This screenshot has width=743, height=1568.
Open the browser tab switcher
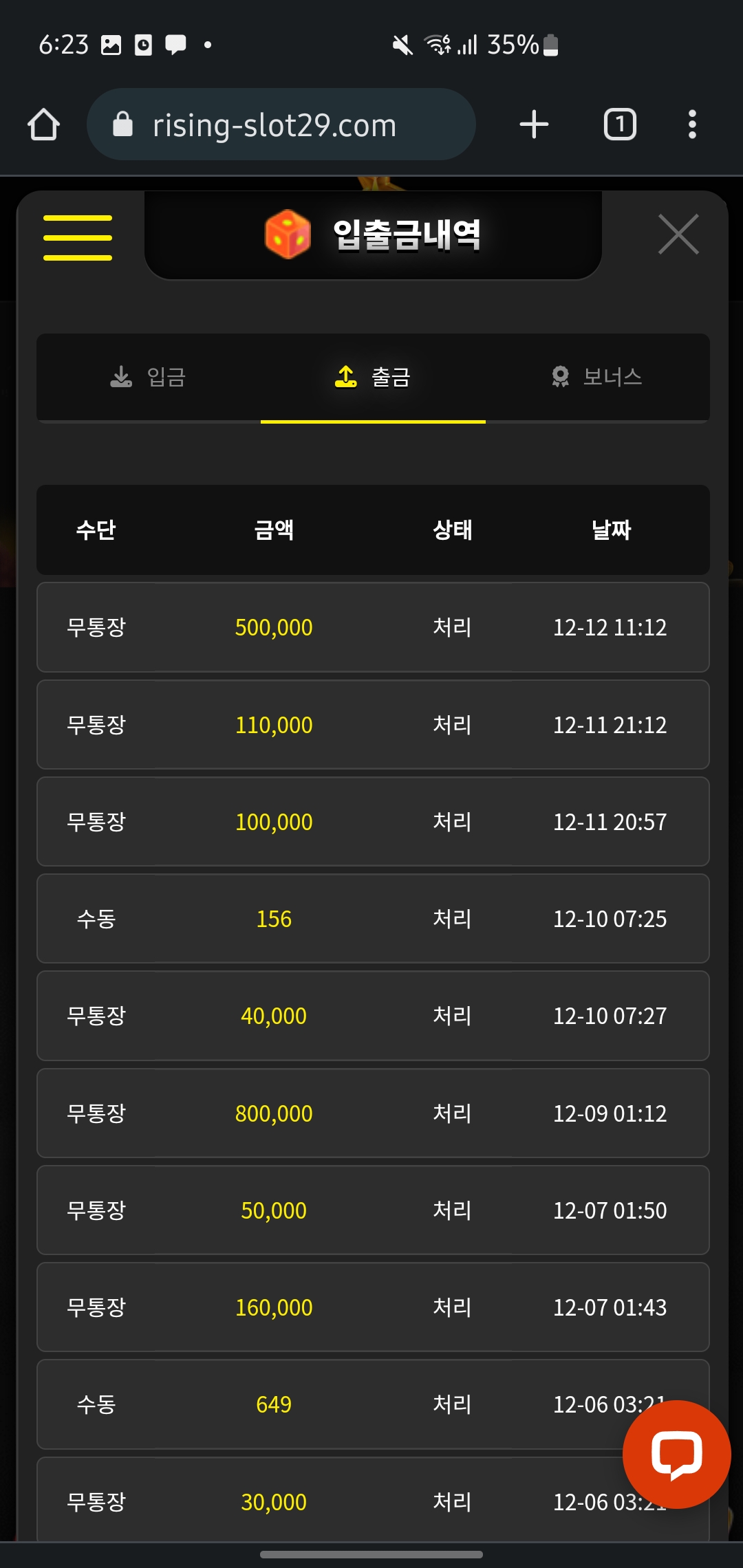620,124
